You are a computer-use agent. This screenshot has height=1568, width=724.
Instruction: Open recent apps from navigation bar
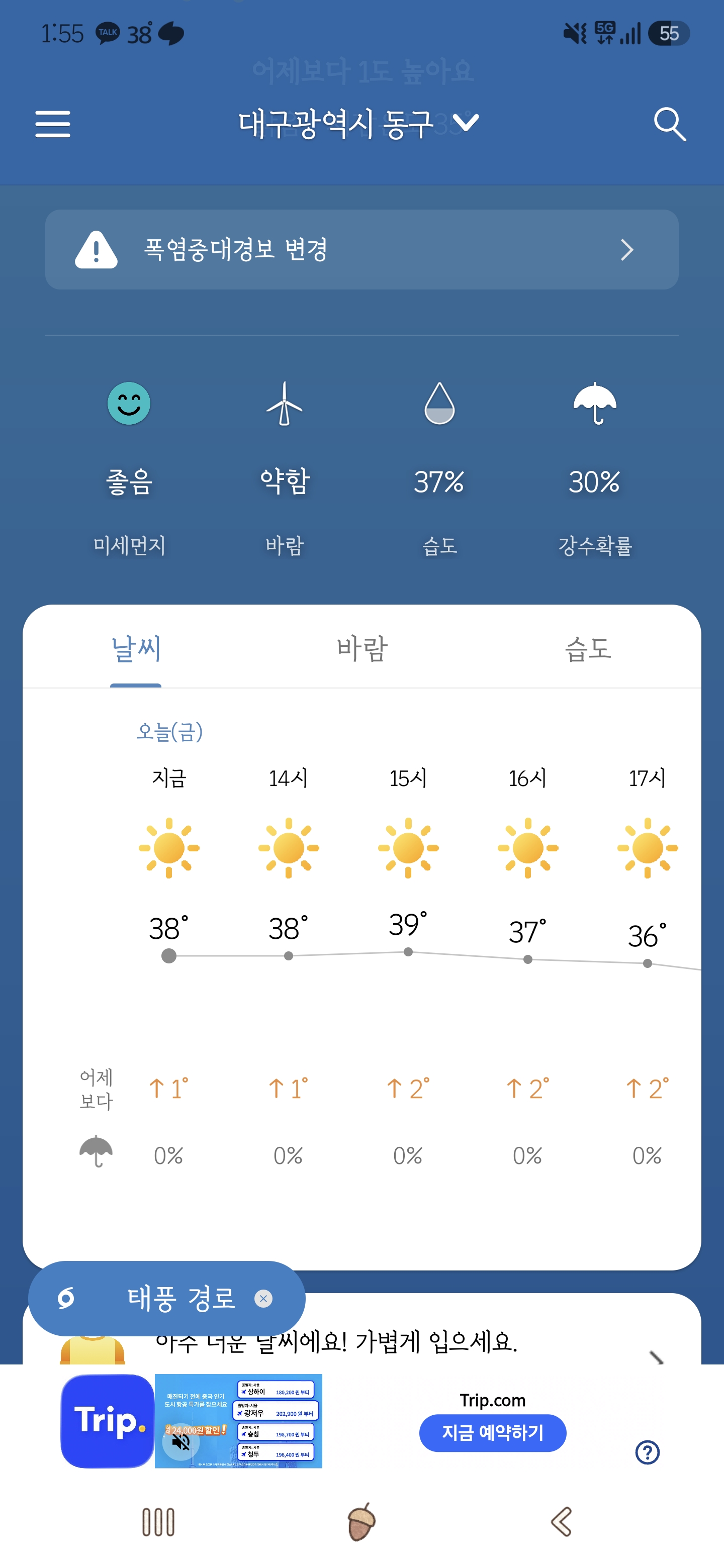click(x=158, y=1521)
